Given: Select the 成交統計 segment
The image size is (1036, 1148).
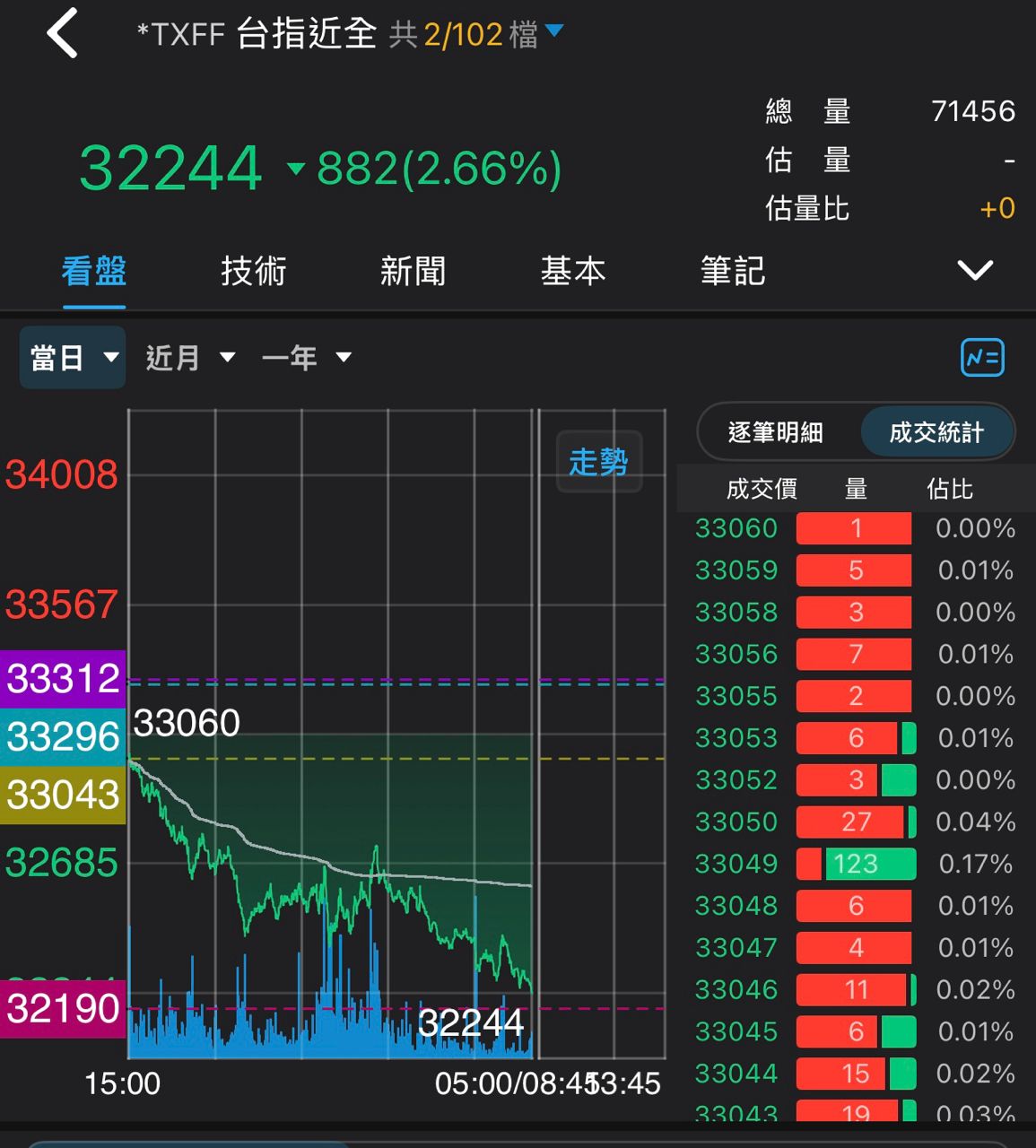Looking at the screenshot, I should [936, 432].
